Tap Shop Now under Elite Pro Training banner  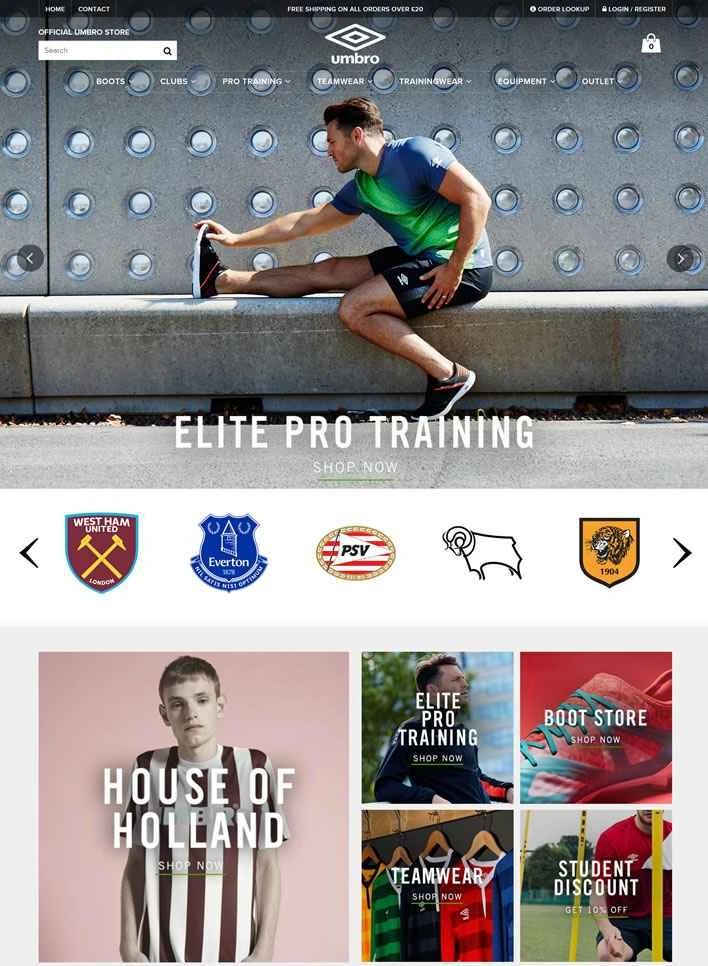tap(355, 467)
